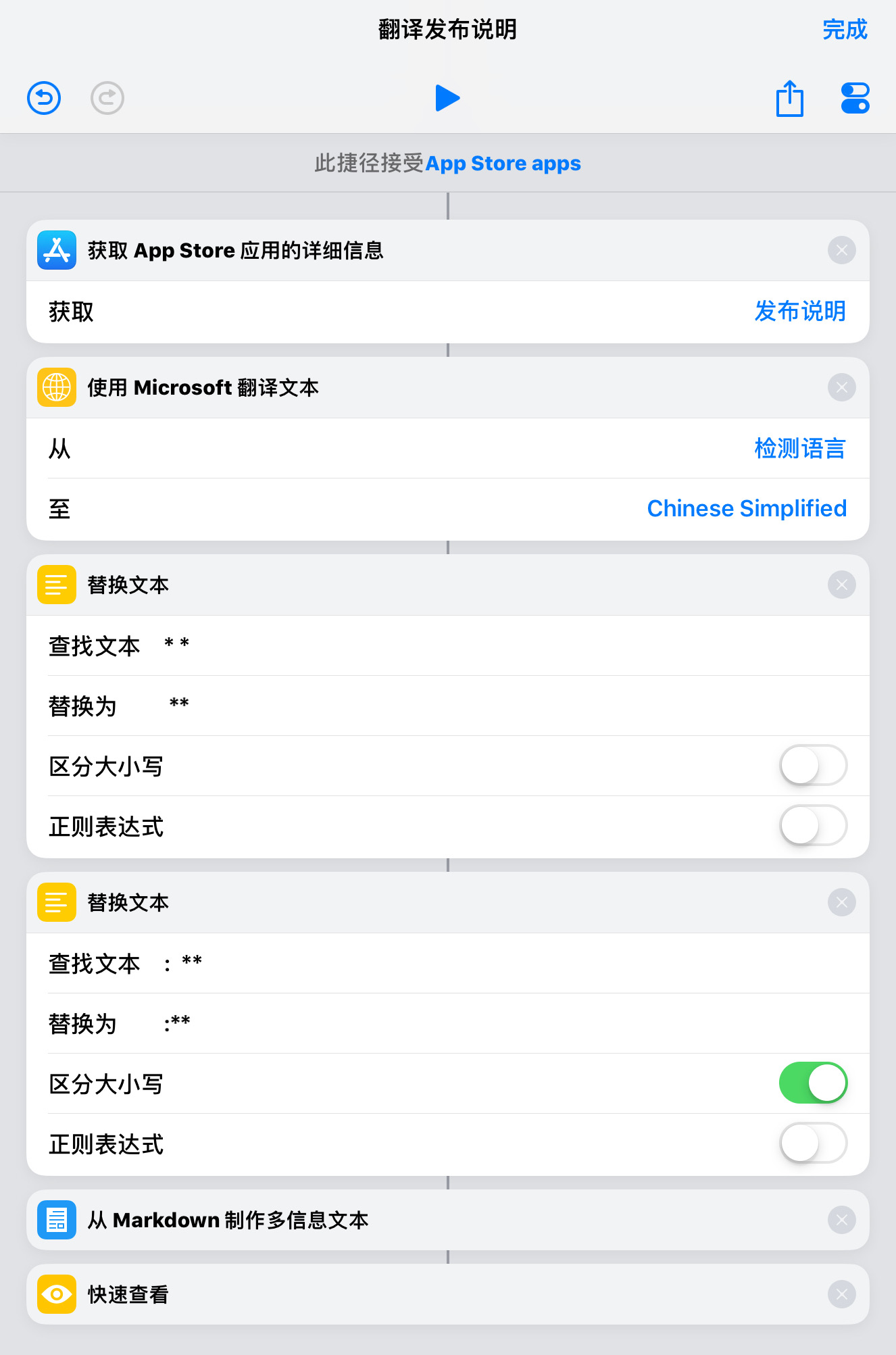
Task: Undo the last edit
Action: [44, 99]
